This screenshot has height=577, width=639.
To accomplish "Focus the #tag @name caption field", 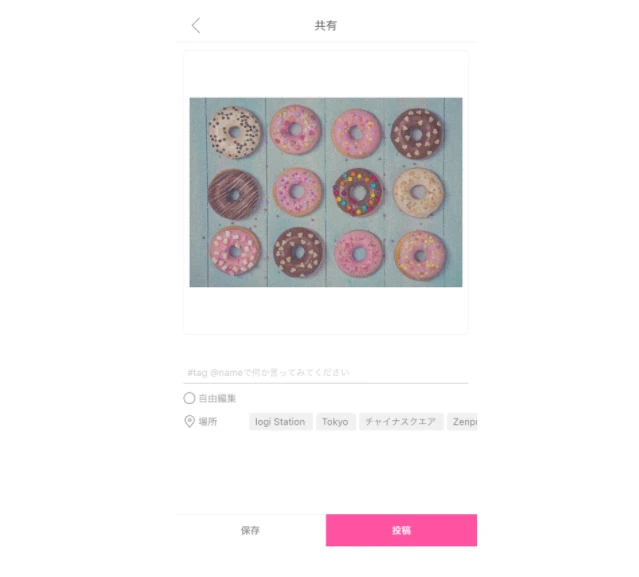I will tap(326, 372).
